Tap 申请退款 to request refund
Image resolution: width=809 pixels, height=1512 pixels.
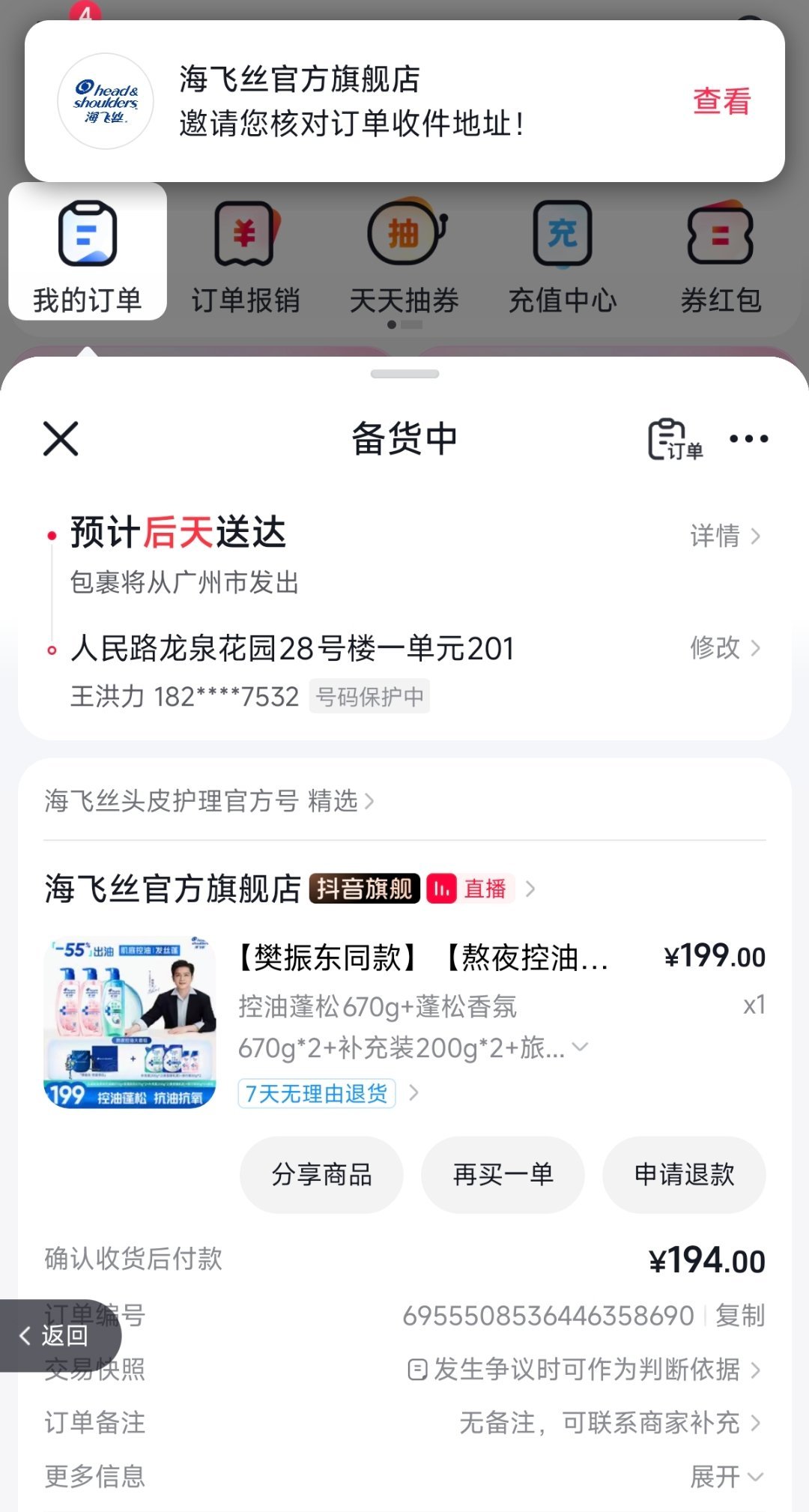coord(684,1175)
